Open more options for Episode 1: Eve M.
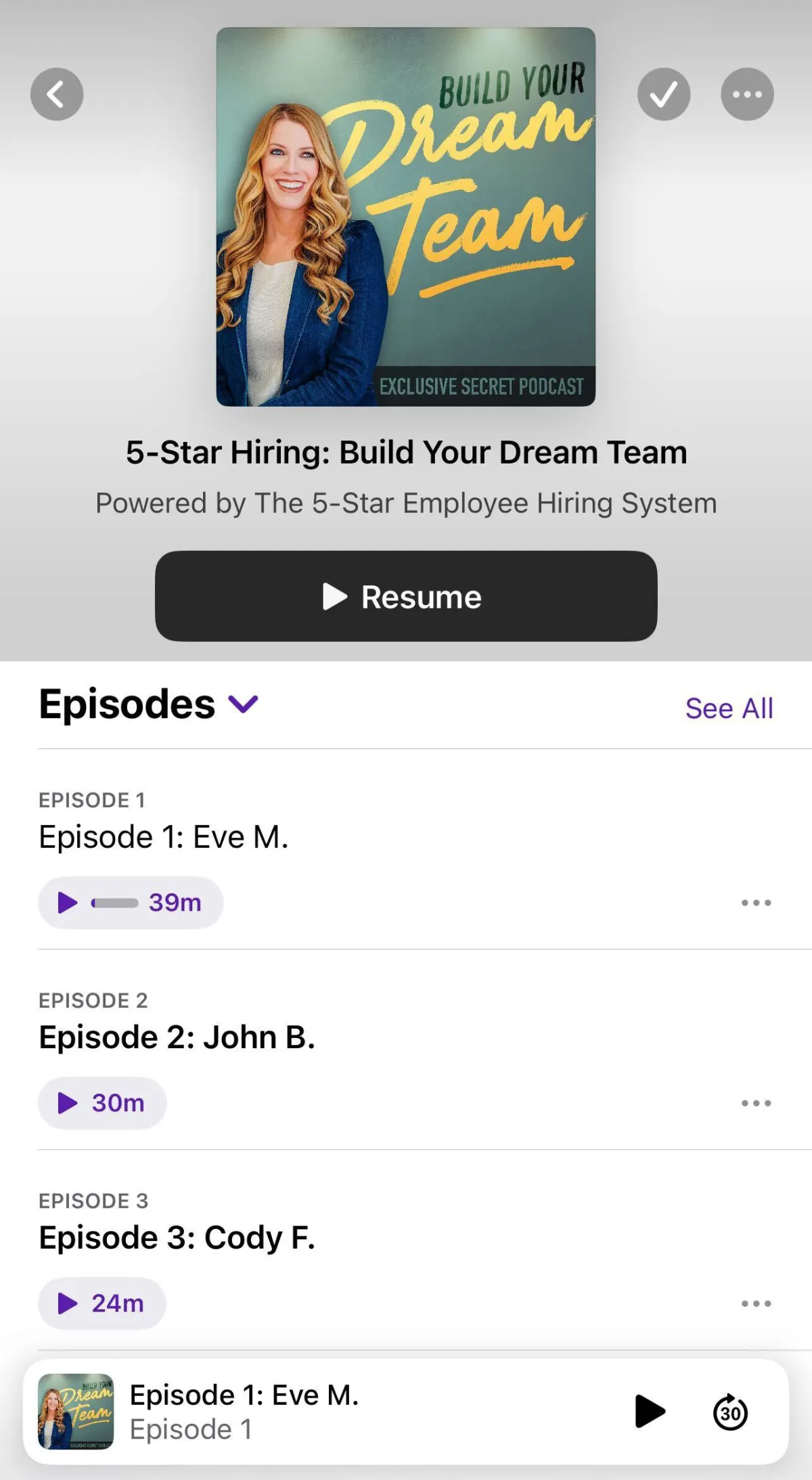812x1480 pixels. point(756,903)
